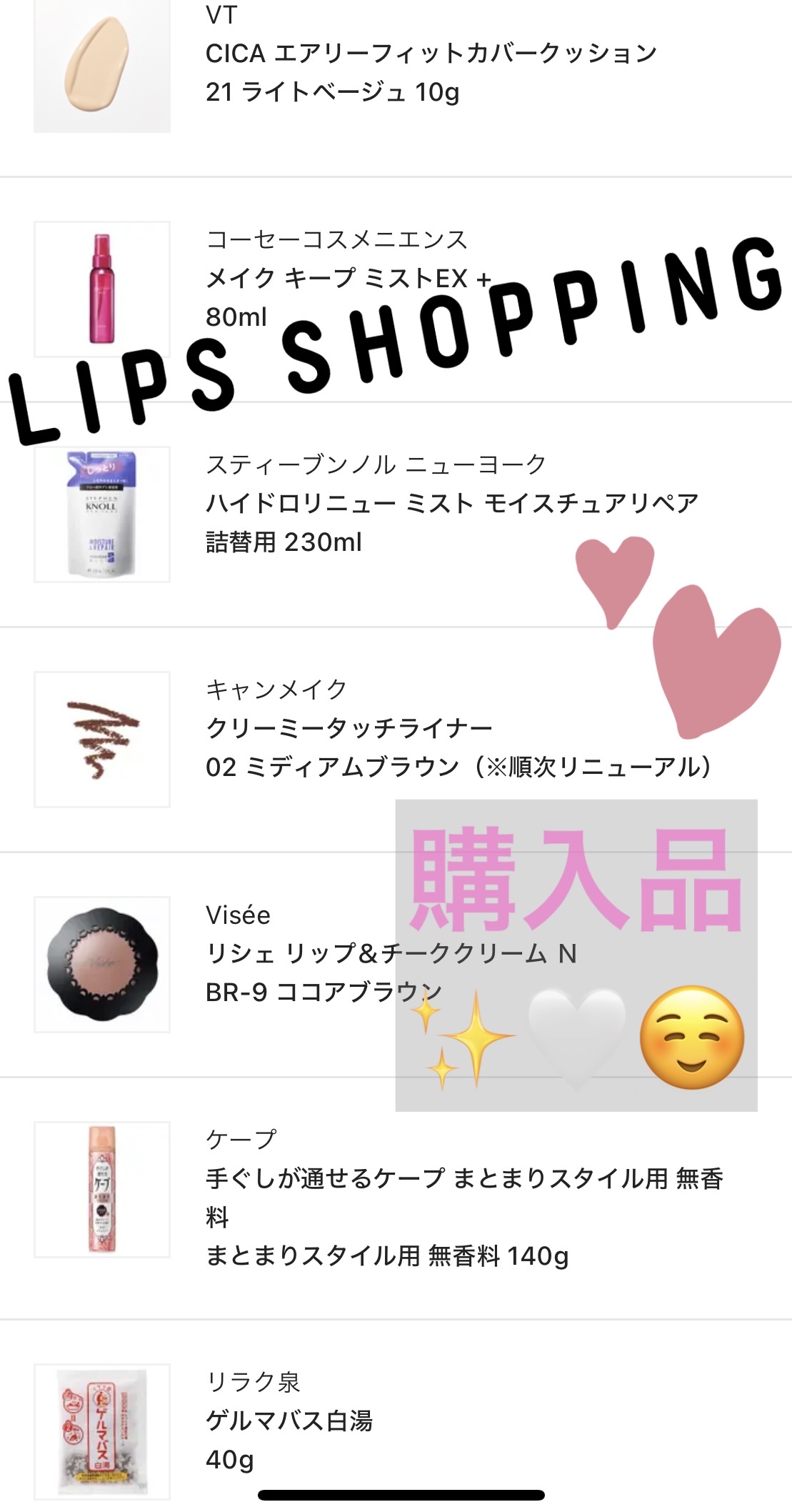The height and width of the screenshot is (1512, 792).
Task: Select the メイク キープ ミストEX bottle image
Action: (x=102, y=289)
